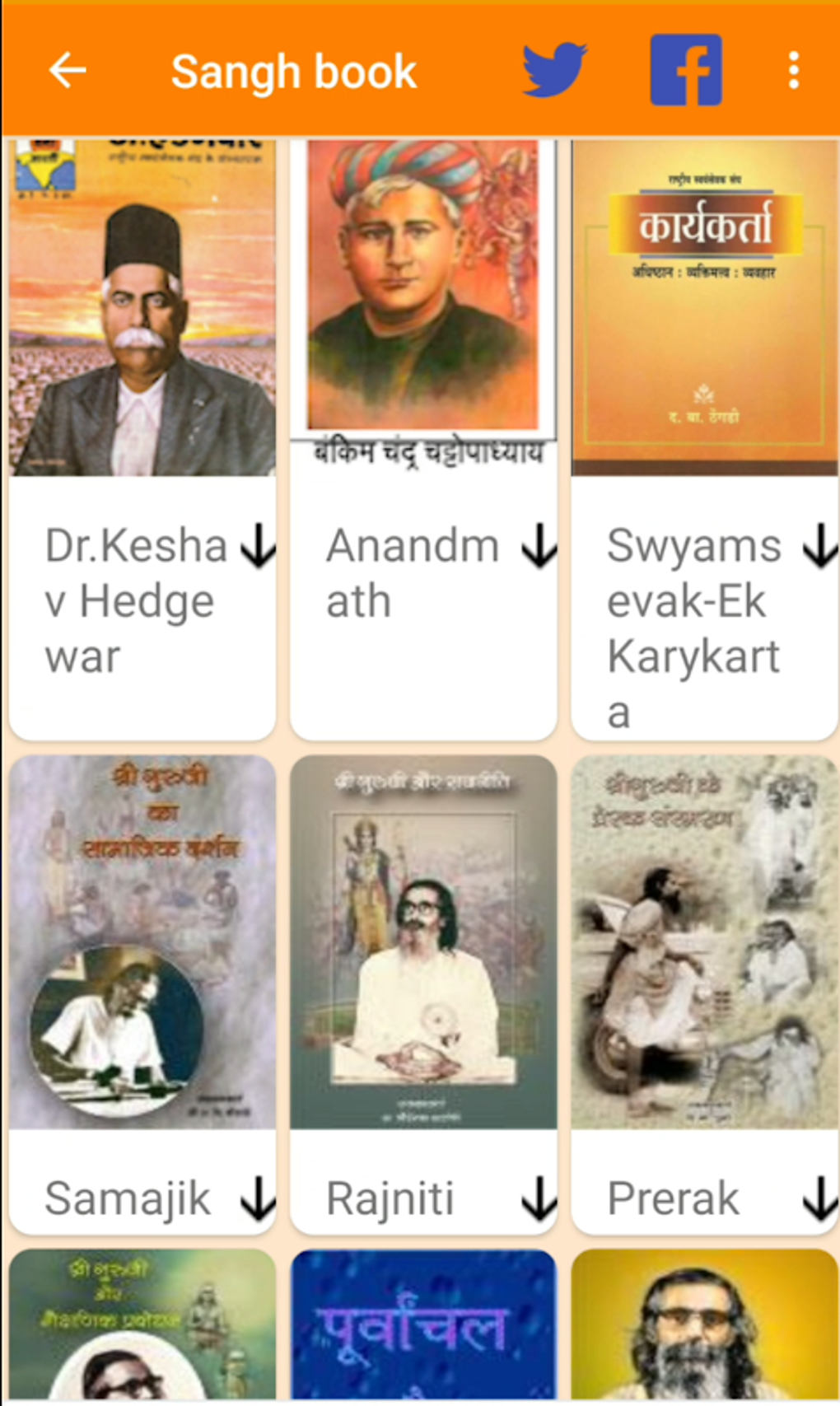
Task: Download the Samajik book
Action: (259, 1198)
